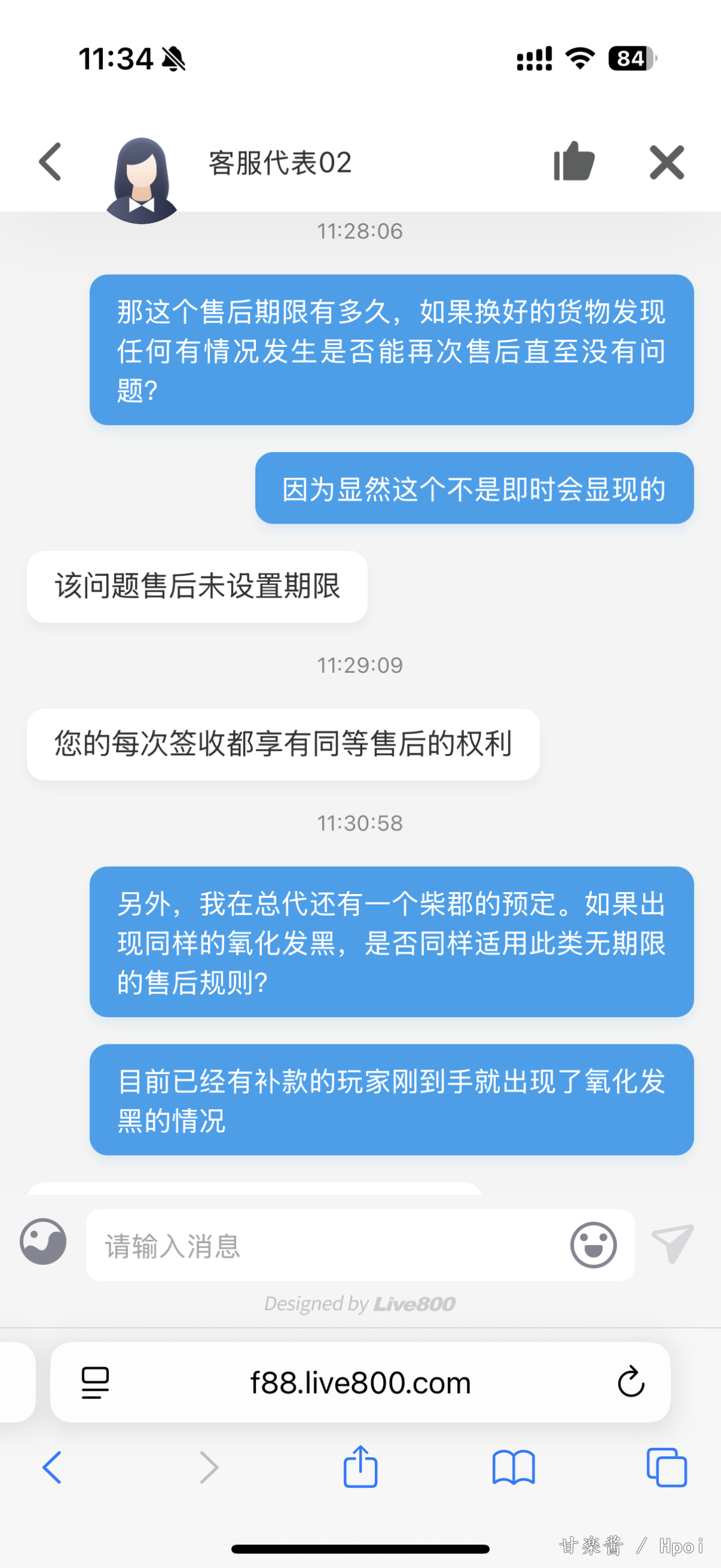Open Safari bookmarks
721x1568 pixels.
(514, 1468)
